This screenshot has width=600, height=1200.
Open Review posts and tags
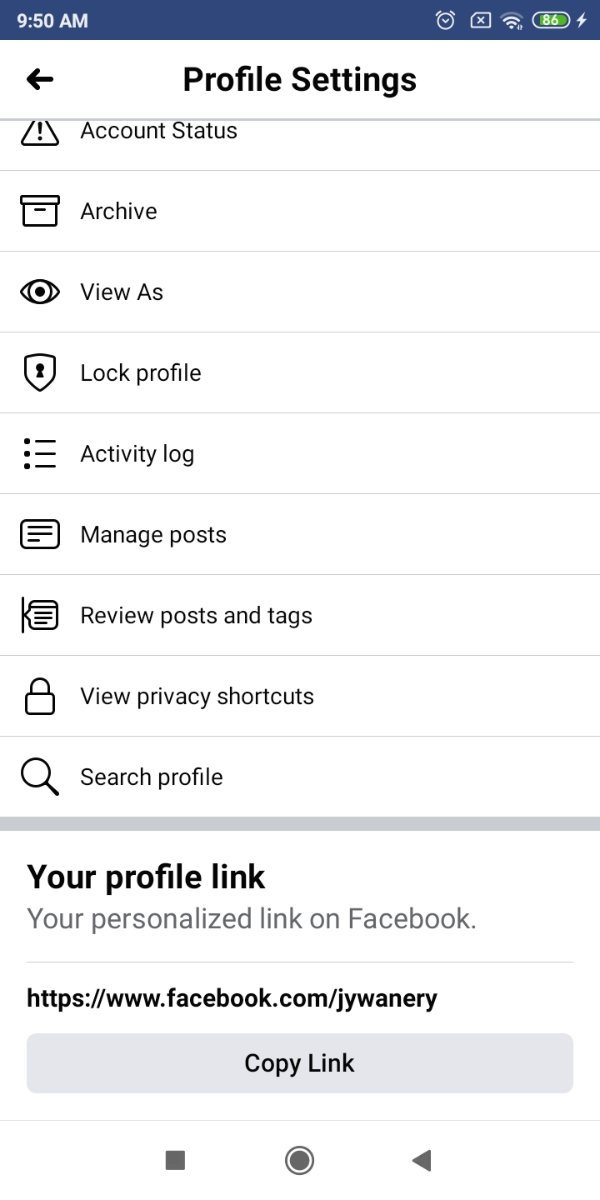pyautogui.click(x=196, y=616)
